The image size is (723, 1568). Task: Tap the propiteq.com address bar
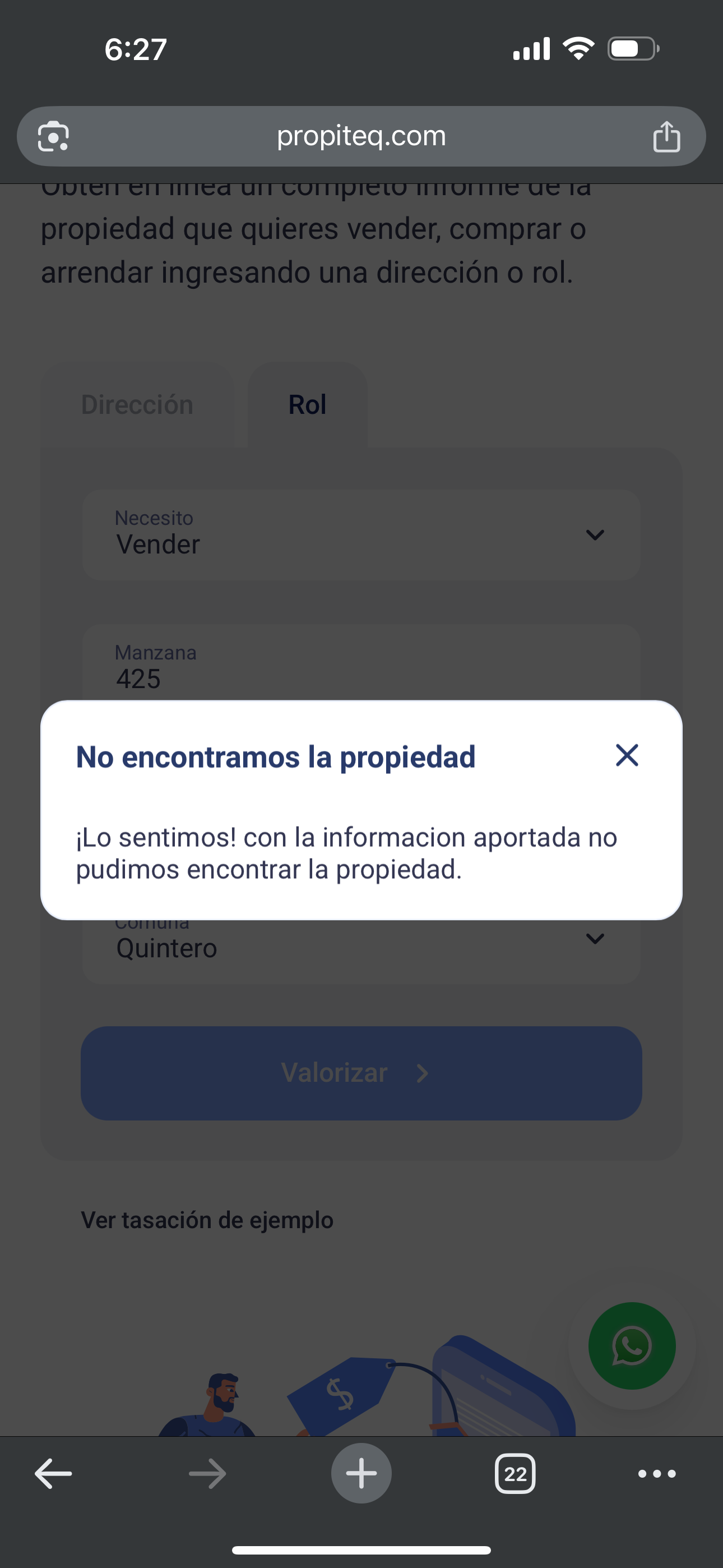(x=361, y=136)
